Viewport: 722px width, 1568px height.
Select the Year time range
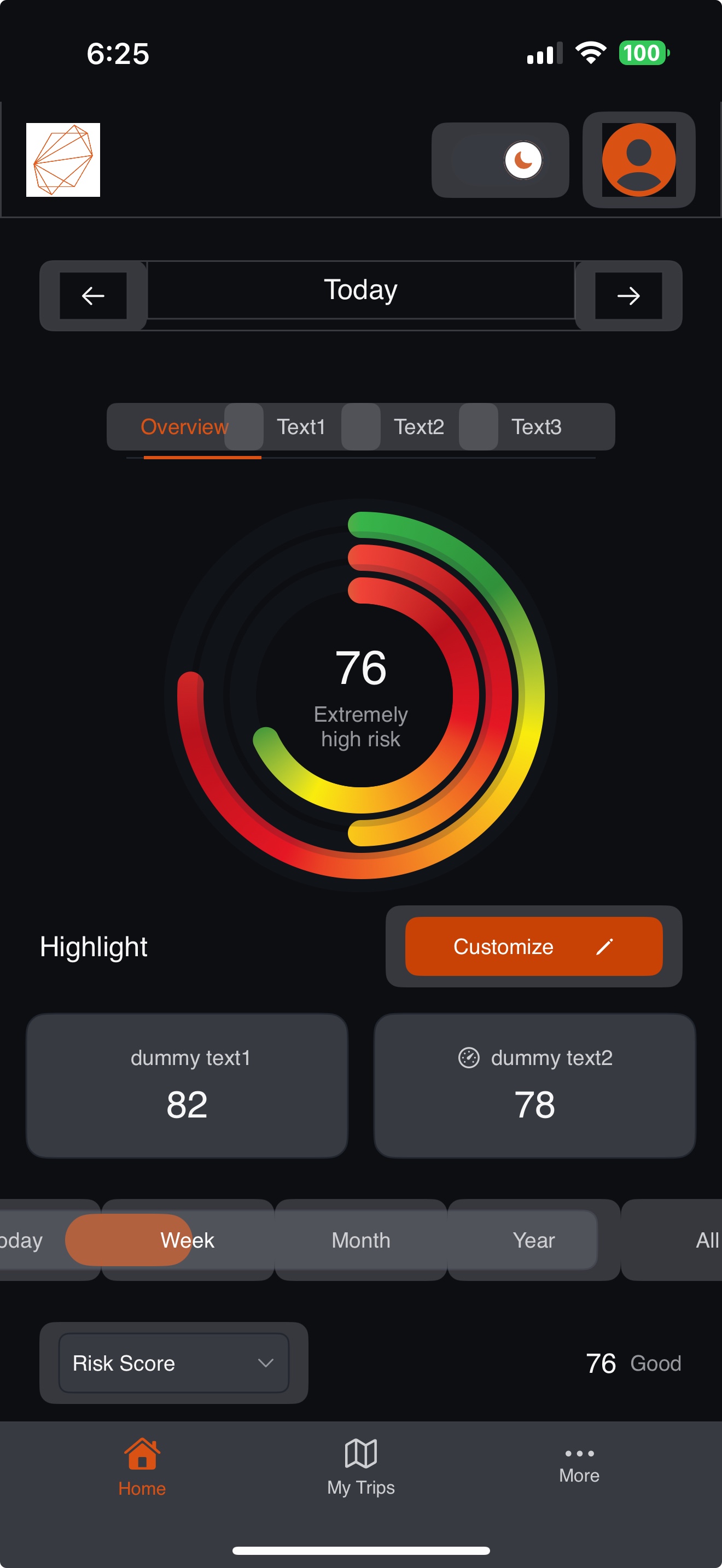pyautogui.click(x=533, y=1240)
